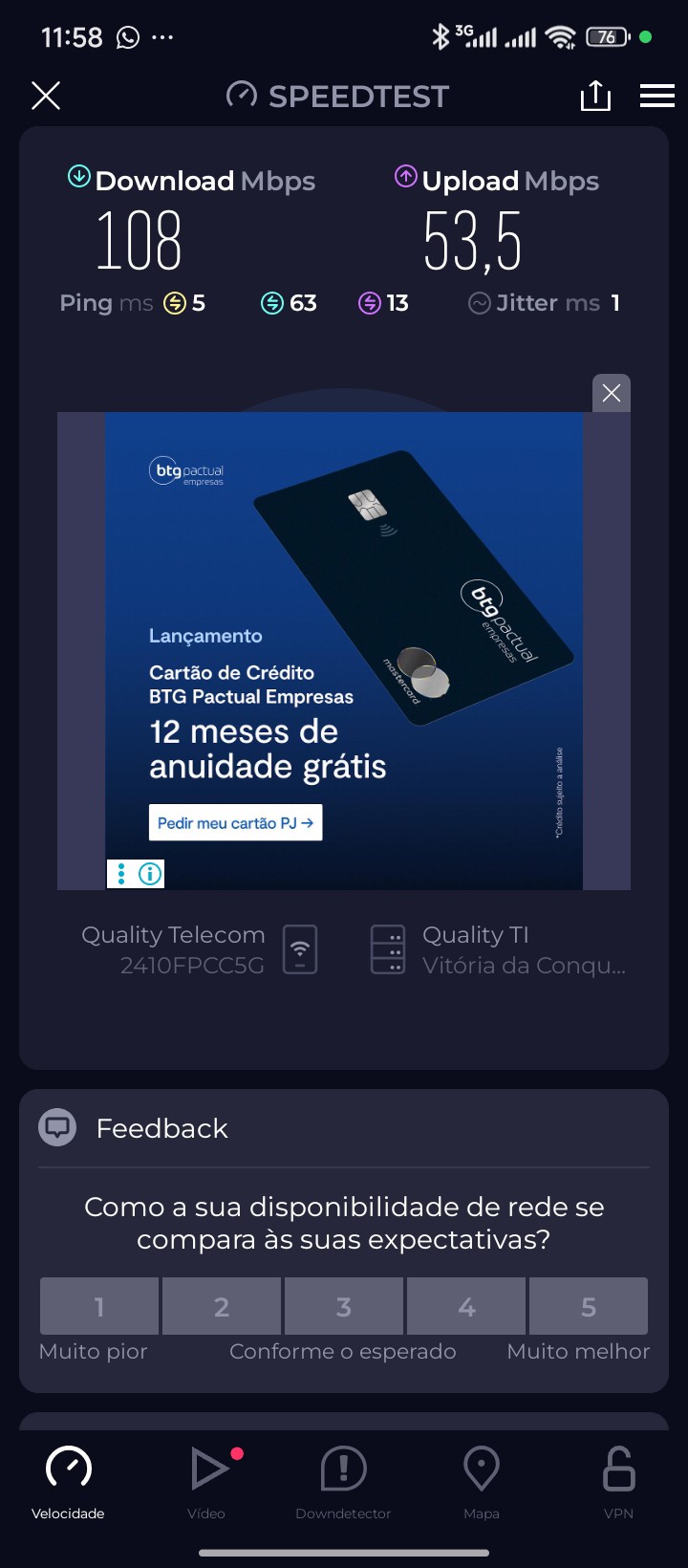Image resolution: width=688 pixels, height=1568 pixels.
Task: Rate network availability as 2
Action: pyautogui.click(x=222, y=1306)
